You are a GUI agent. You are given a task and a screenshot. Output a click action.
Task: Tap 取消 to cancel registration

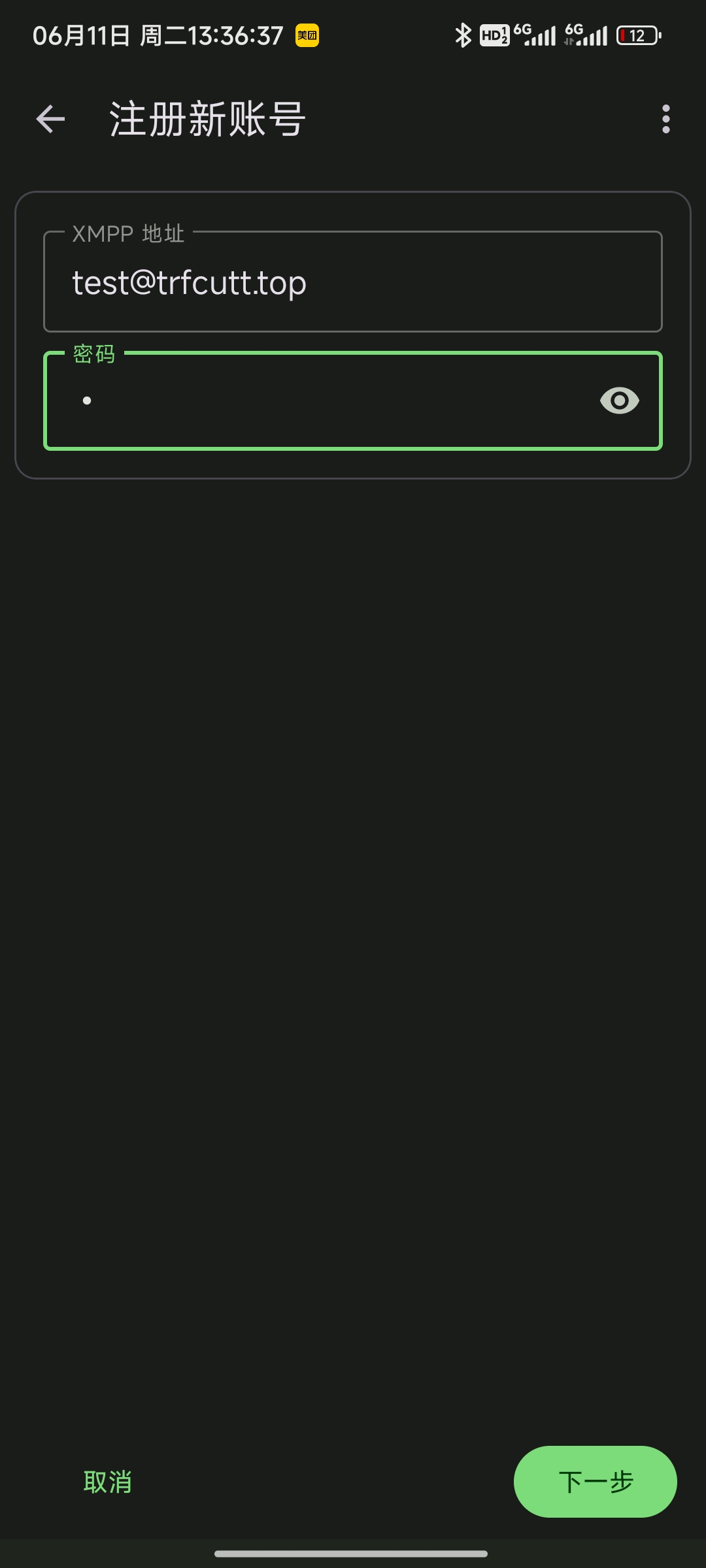point(108,1482)
